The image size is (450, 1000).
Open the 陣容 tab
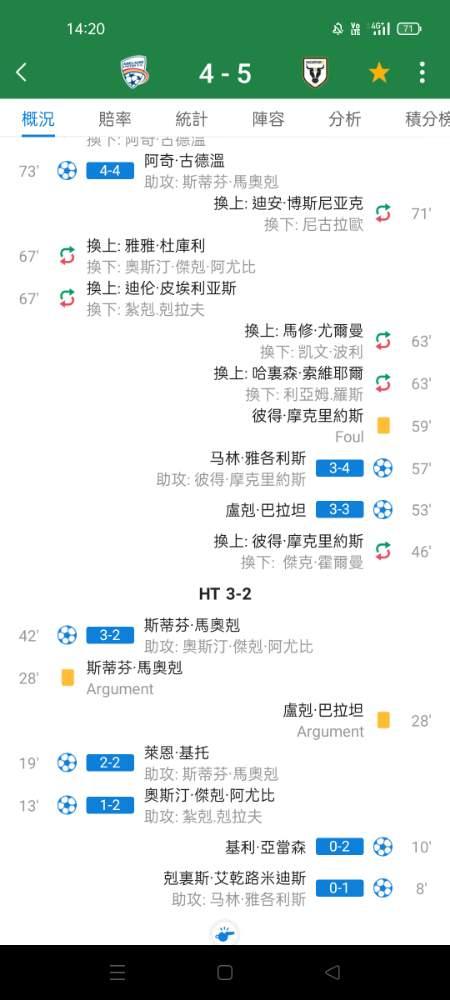click(268, 119)
